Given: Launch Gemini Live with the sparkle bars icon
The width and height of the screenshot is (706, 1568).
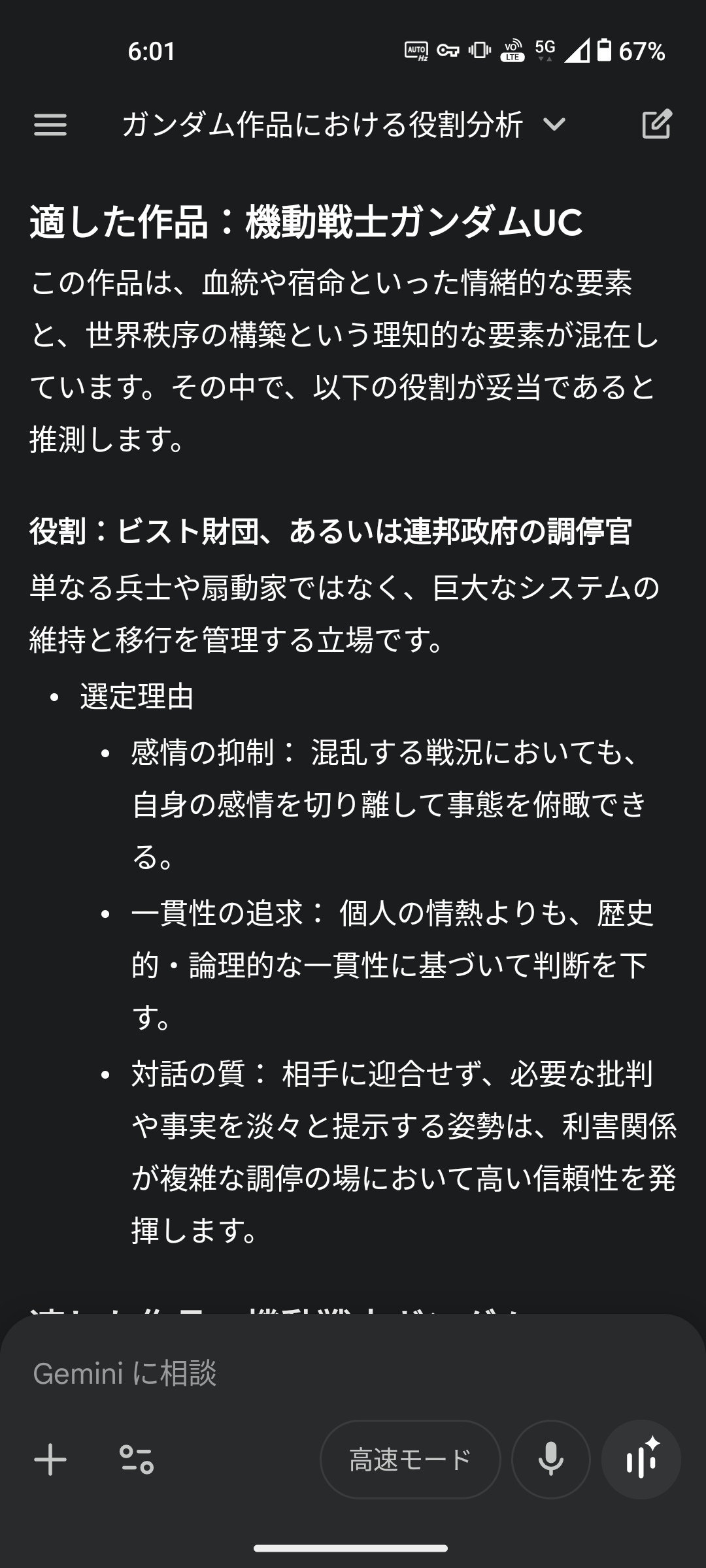Looking at the screenshot, I should point(641,1460).
